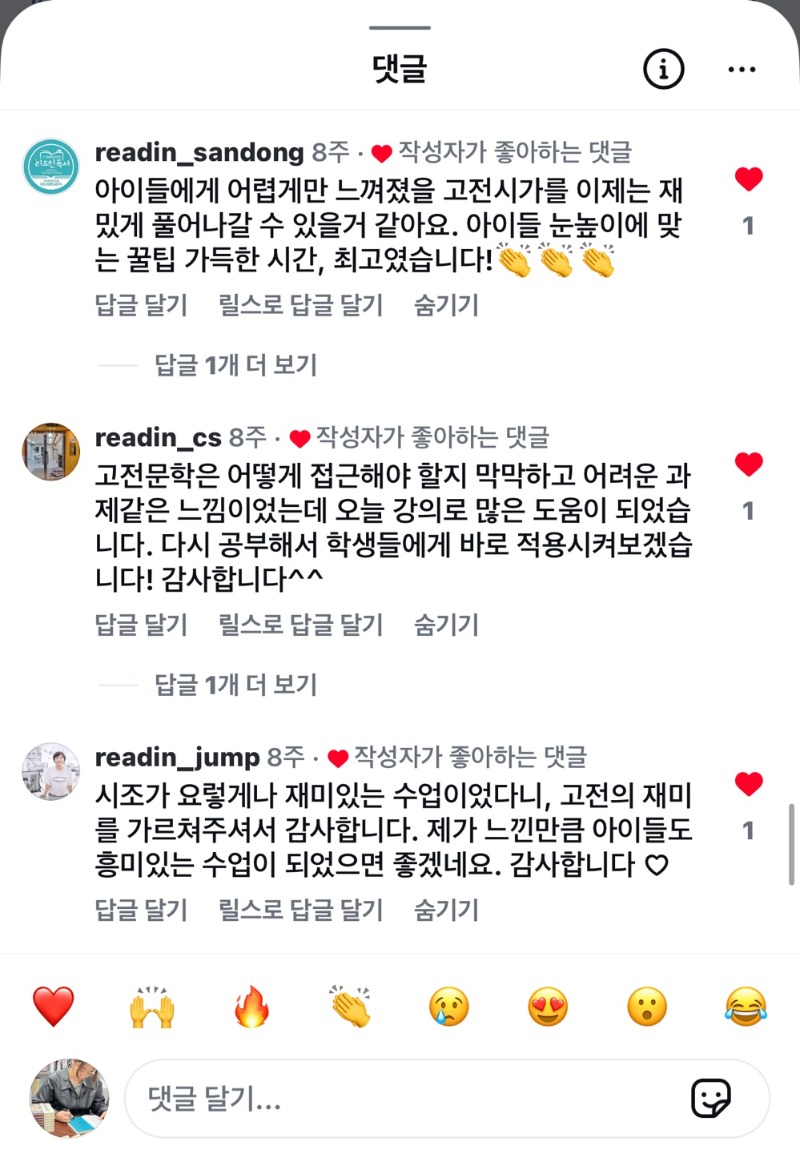Insert the laughing tears emoji
This screenshot has width=800, height=1153.
[746, 1006]
